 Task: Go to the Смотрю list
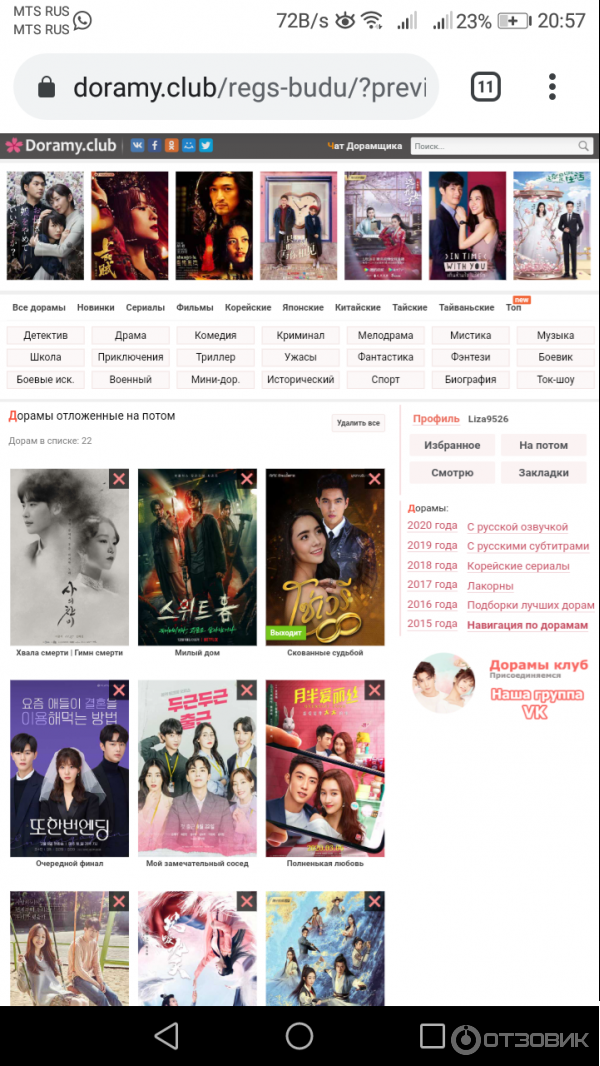452,472
